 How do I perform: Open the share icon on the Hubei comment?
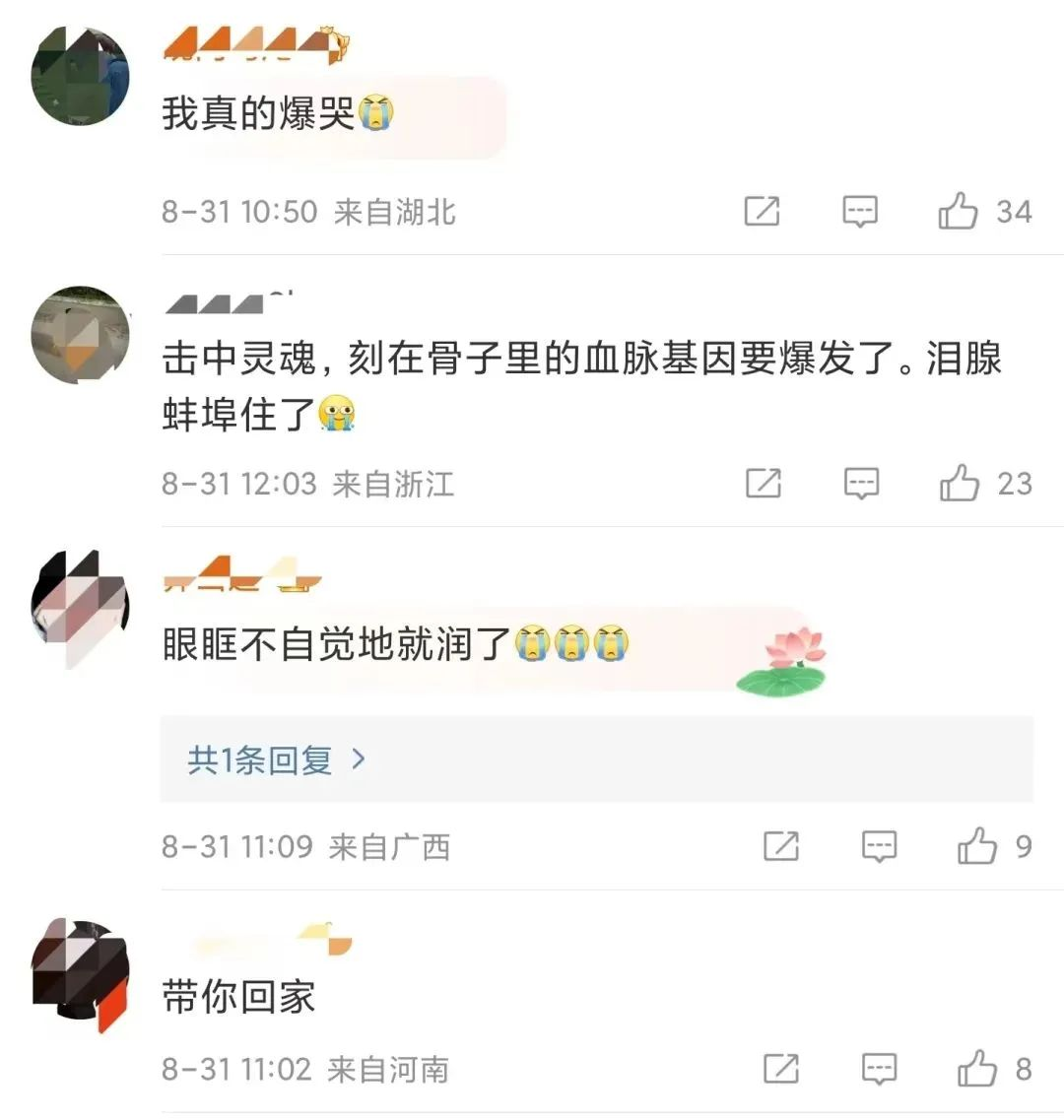(762, 212)
